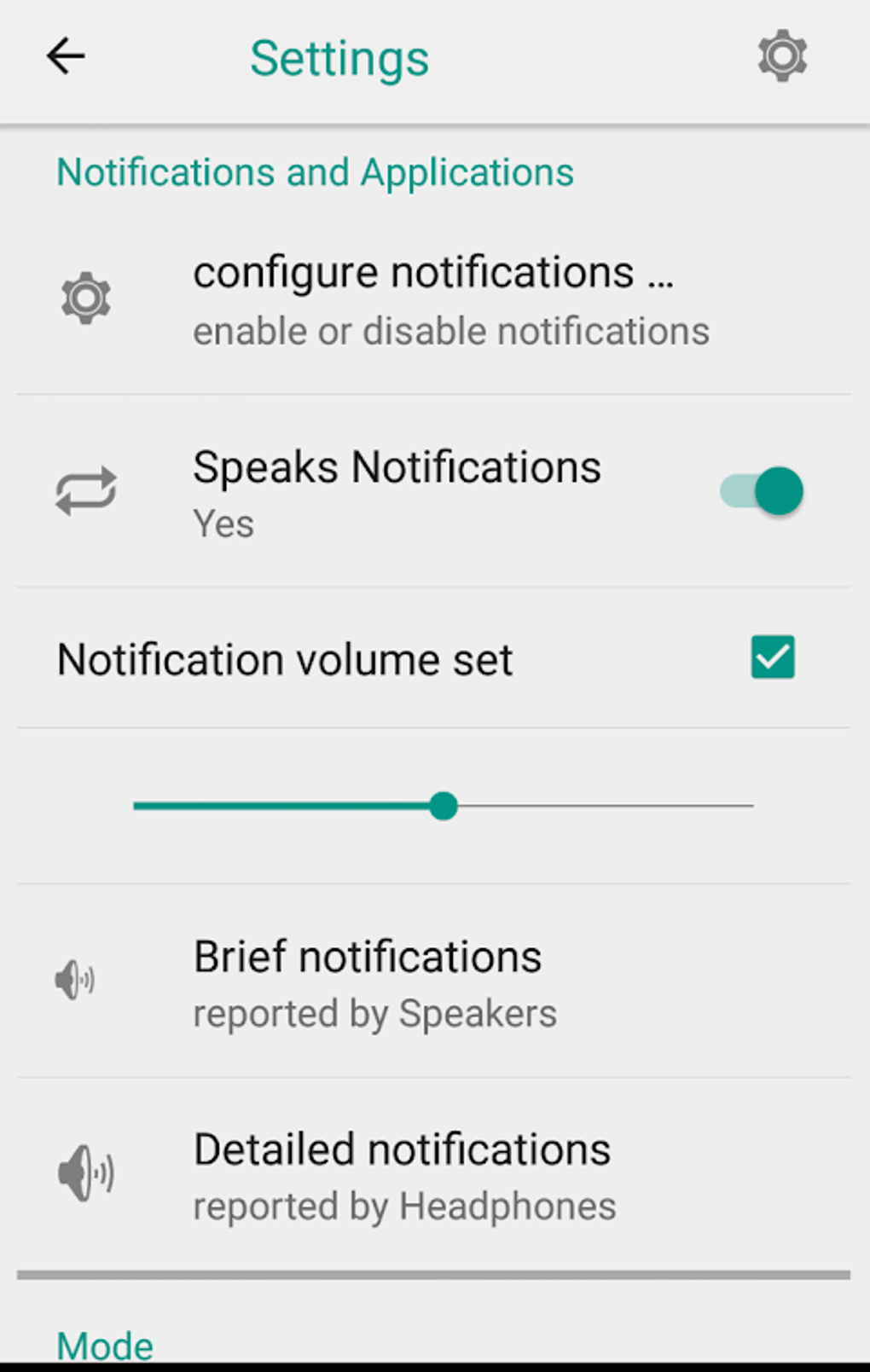Open Detailed notifications option
This screenshot has width=870, height=1372.
click(433, 1175)
